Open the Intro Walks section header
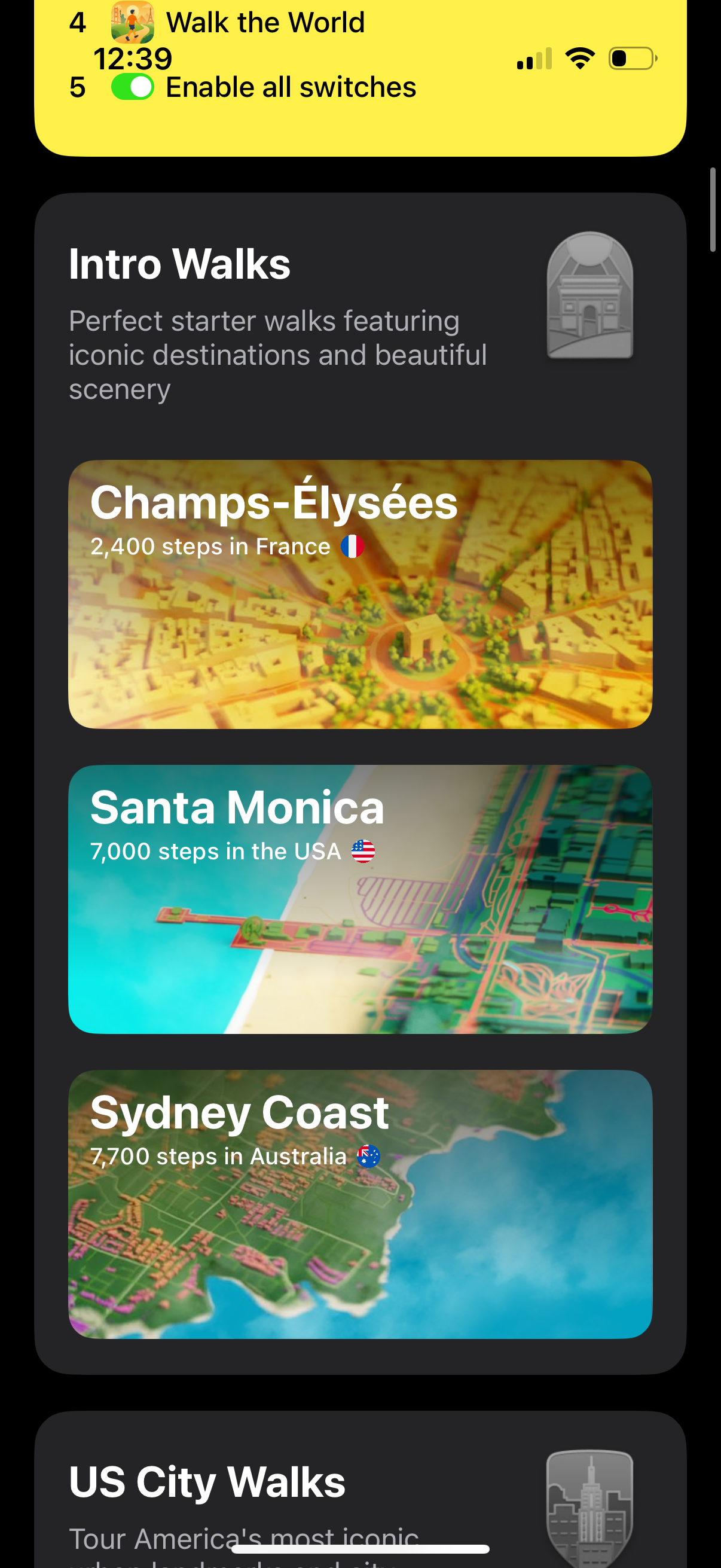The width and height of the screenshot is (721, 1568). pos(179,264)
